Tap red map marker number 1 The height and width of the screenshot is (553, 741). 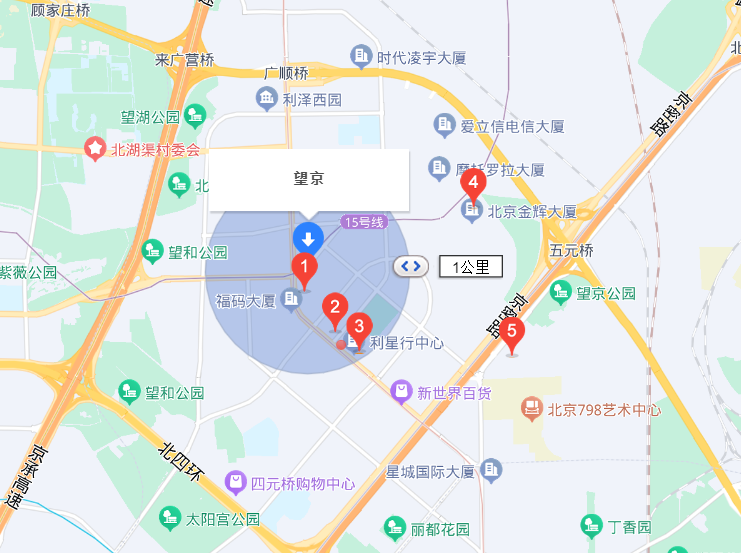[304, 265]
